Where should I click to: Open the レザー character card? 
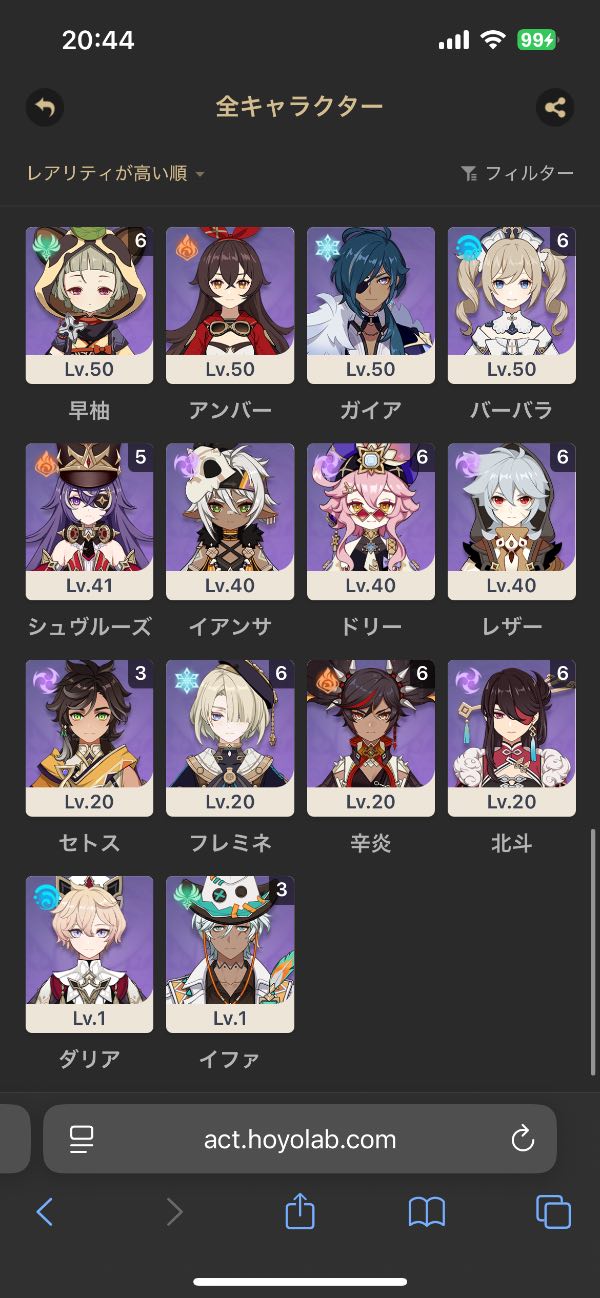pyautogui.click(x=511, y=521)
